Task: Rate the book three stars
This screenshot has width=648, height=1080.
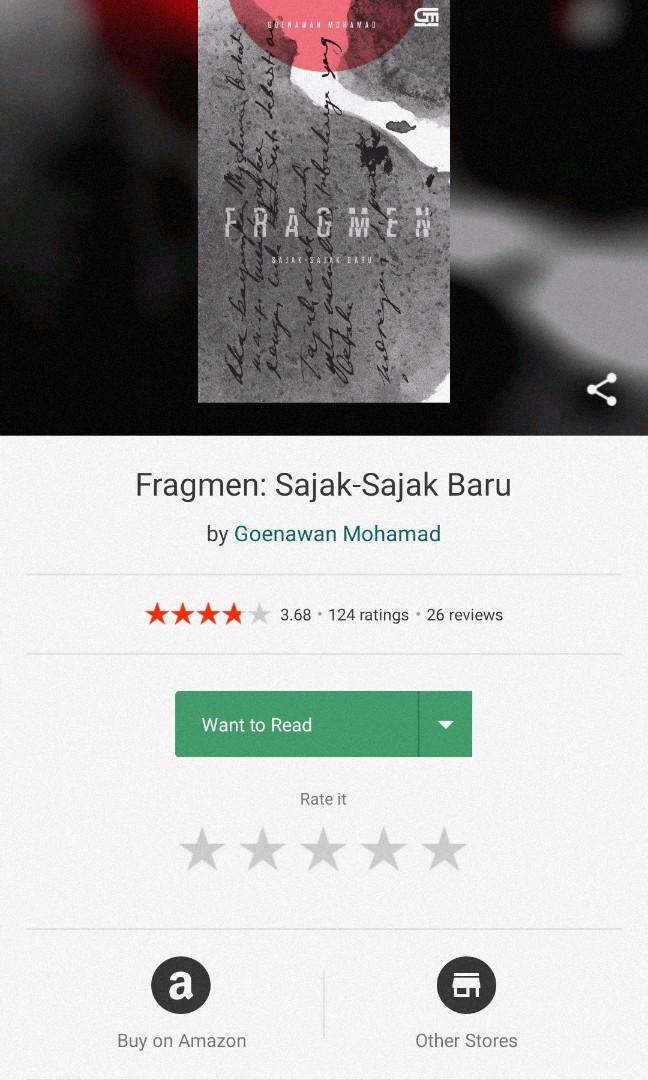Action: click(x=323, y=849)
